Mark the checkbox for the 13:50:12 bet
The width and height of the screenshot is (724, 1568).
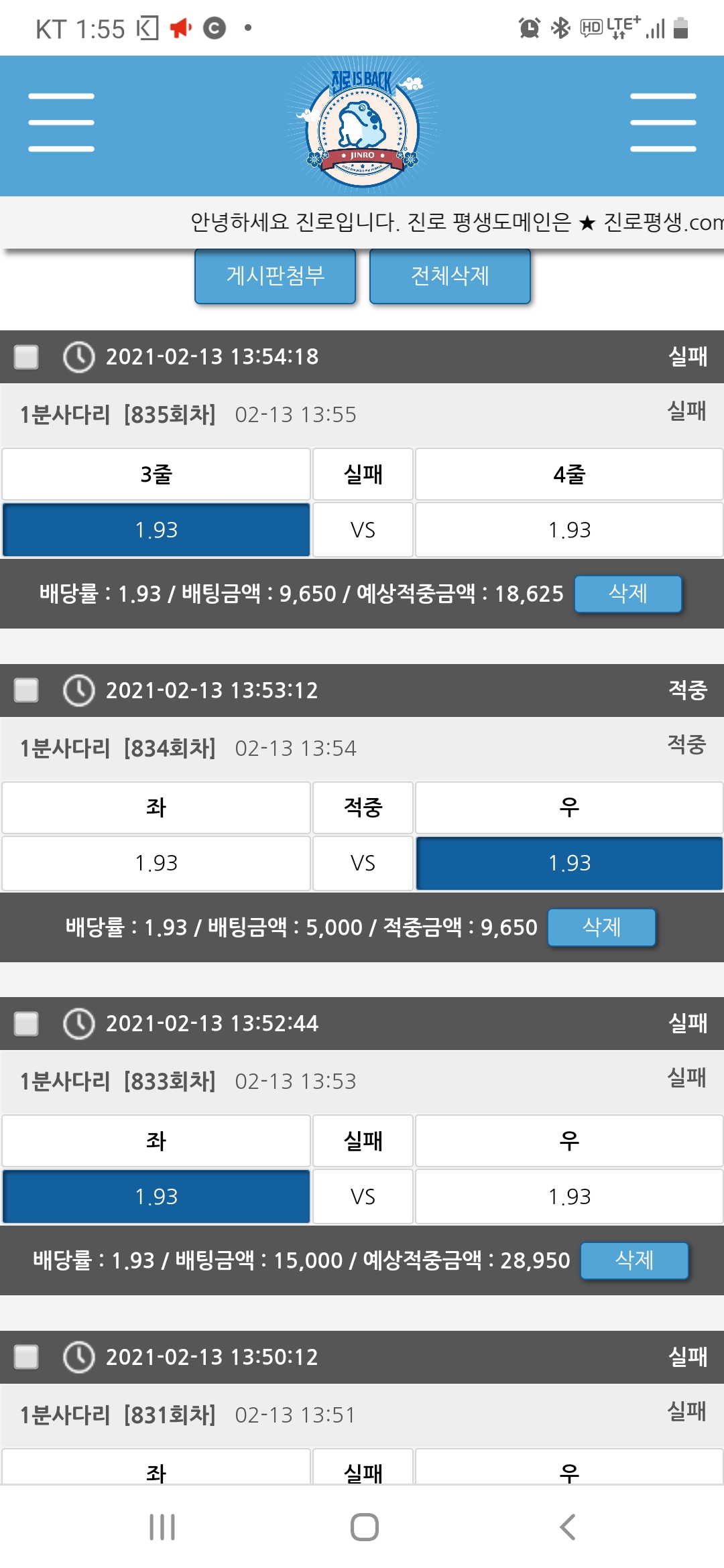[26, 1357]
